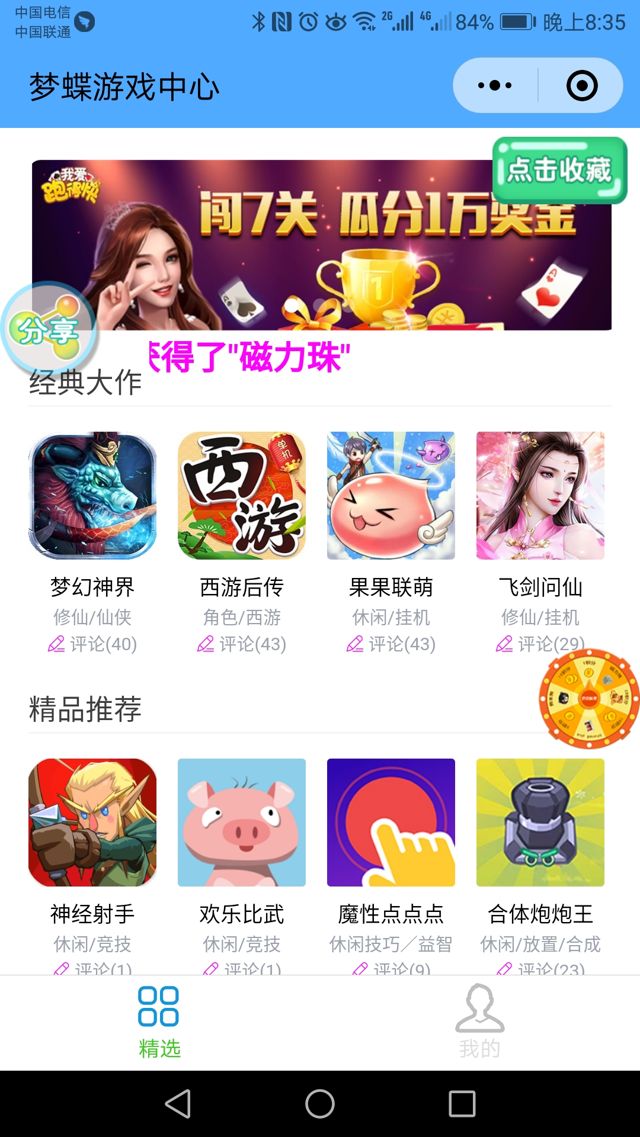Switch to the 精选 tab
The image size is (640, 1137).
tap(159, 1021)
